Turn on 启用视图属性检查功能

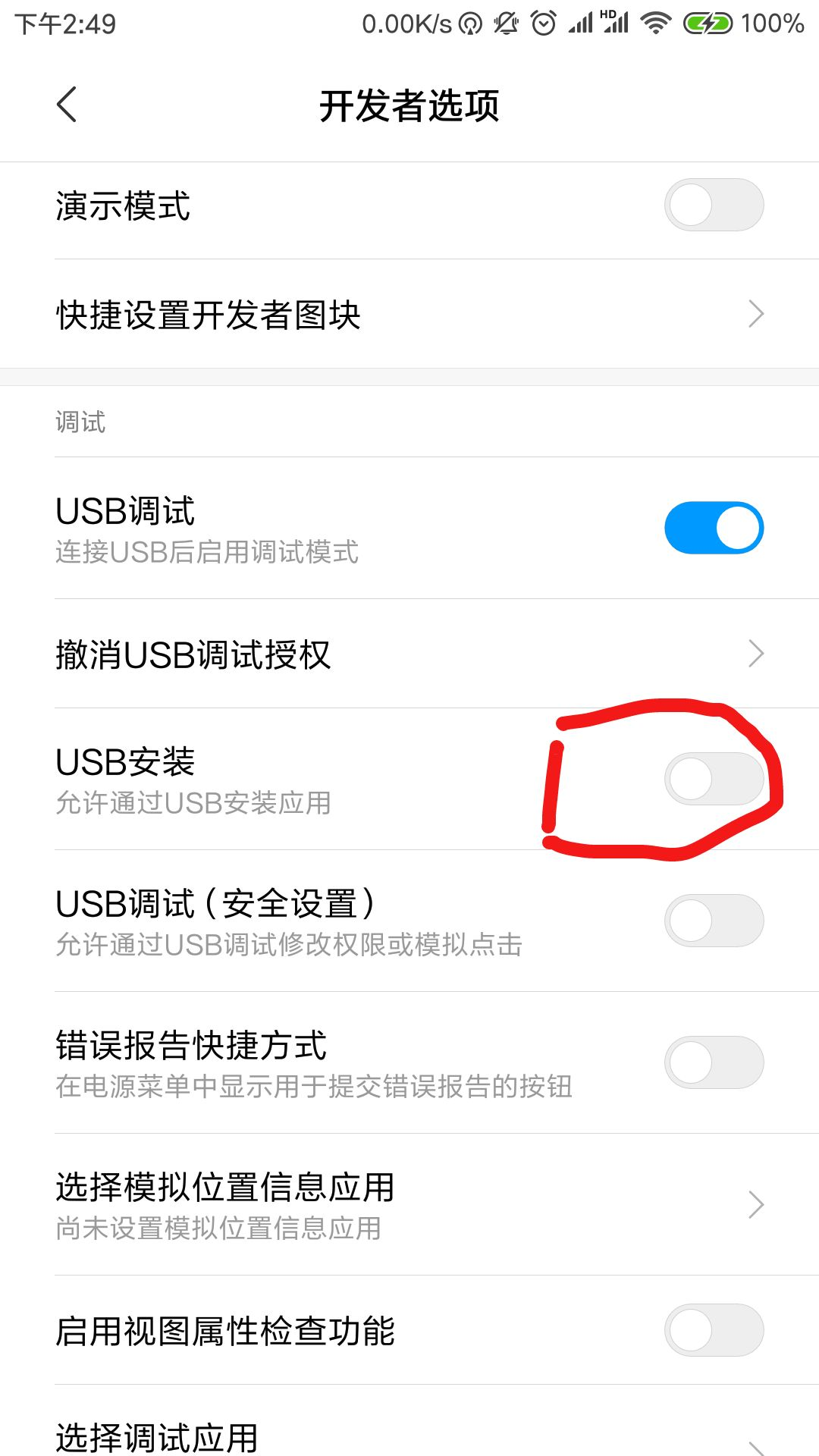tap(714, 1330)
